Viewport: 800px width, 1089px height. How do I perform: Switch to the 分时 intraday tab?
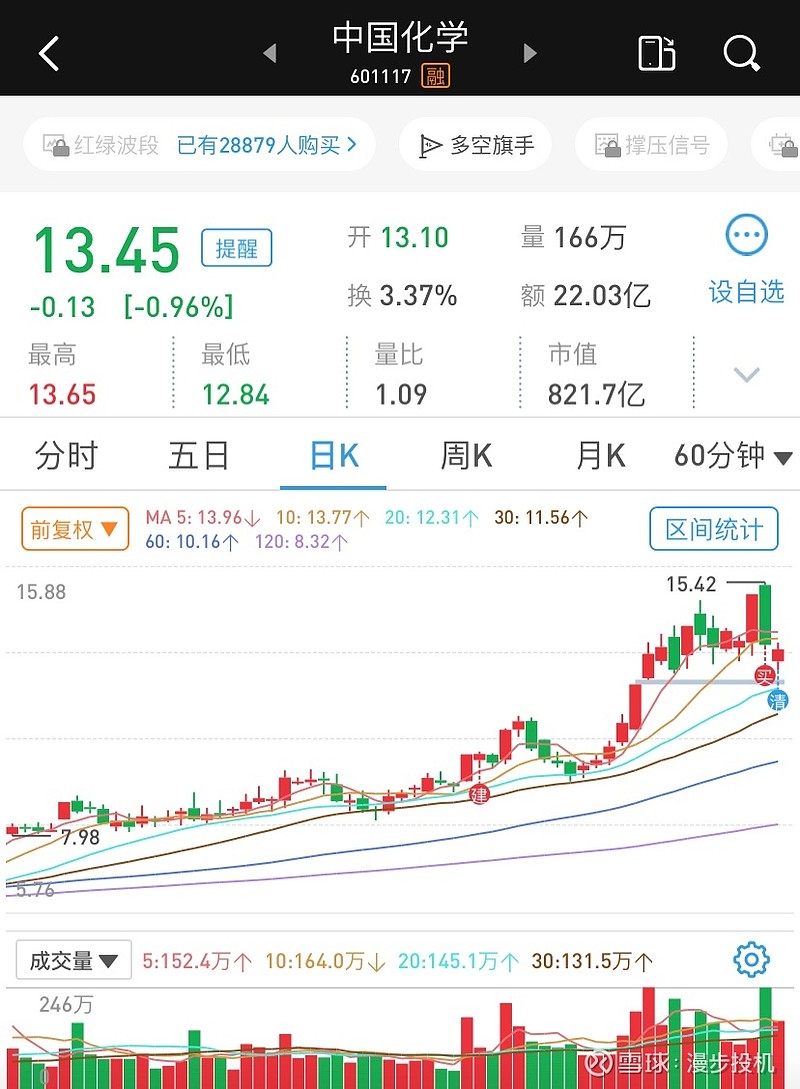(63, 455)
